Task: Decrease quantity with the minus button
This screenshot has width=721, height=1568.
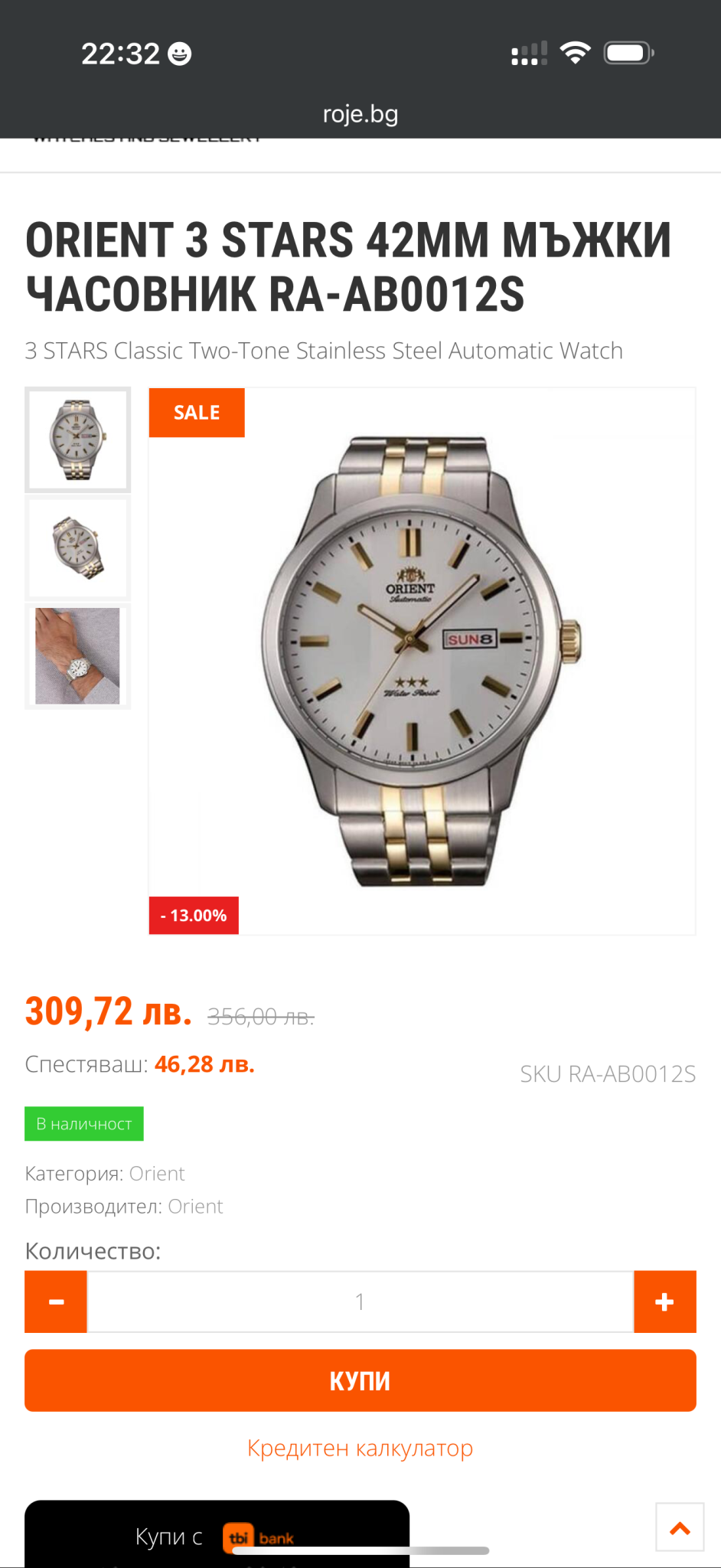Action: [x=56, y=1302]
